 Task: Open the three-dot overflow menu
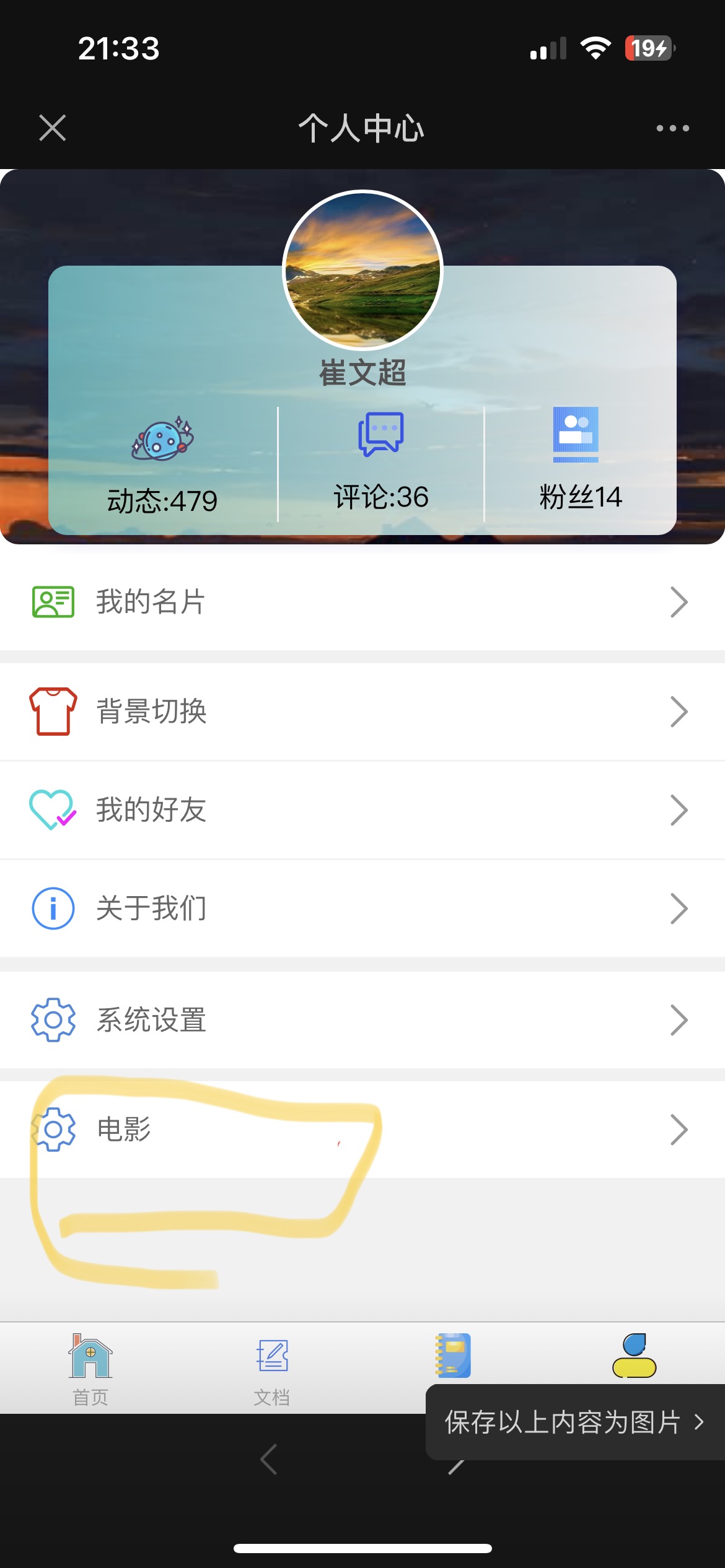(672, 128)
